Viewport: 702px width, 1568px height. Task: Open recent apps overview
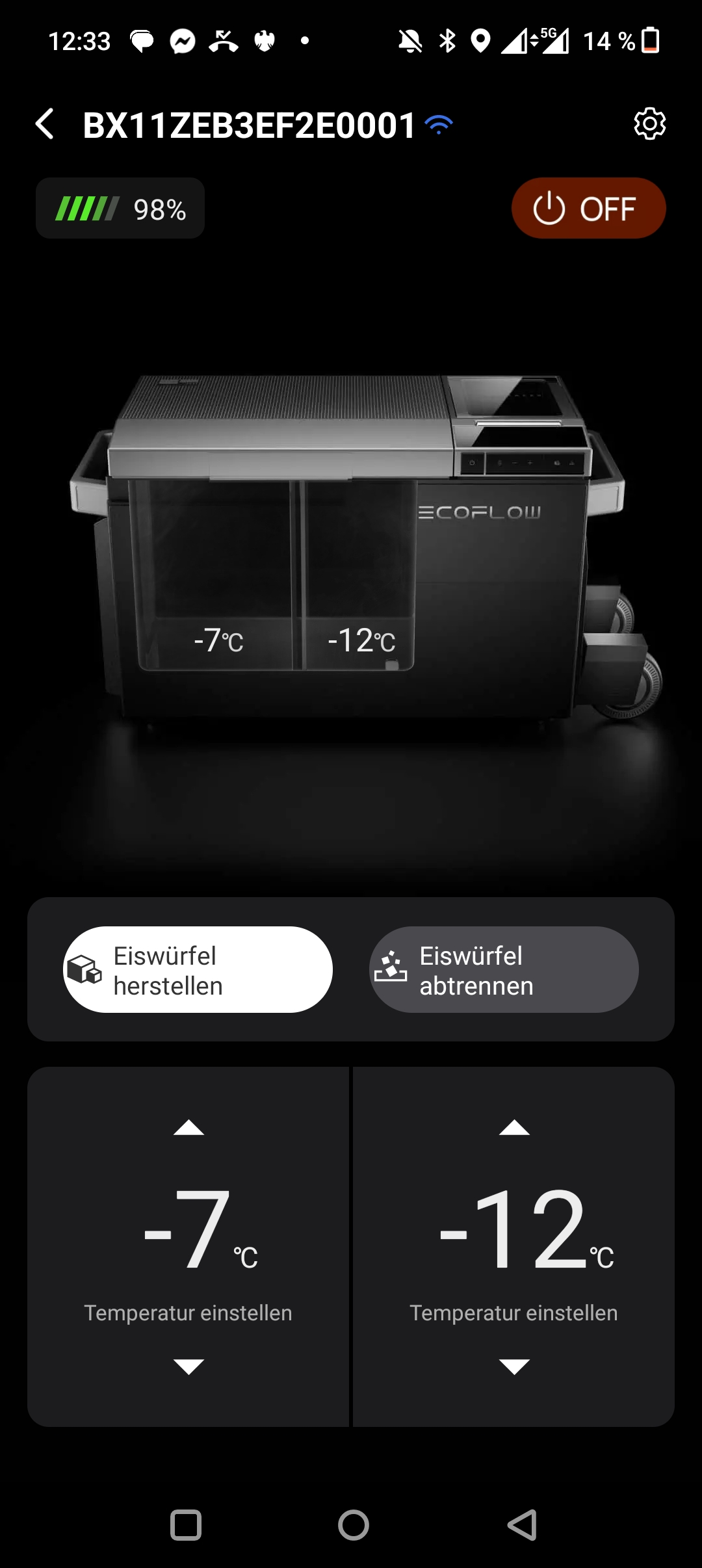186,1525
